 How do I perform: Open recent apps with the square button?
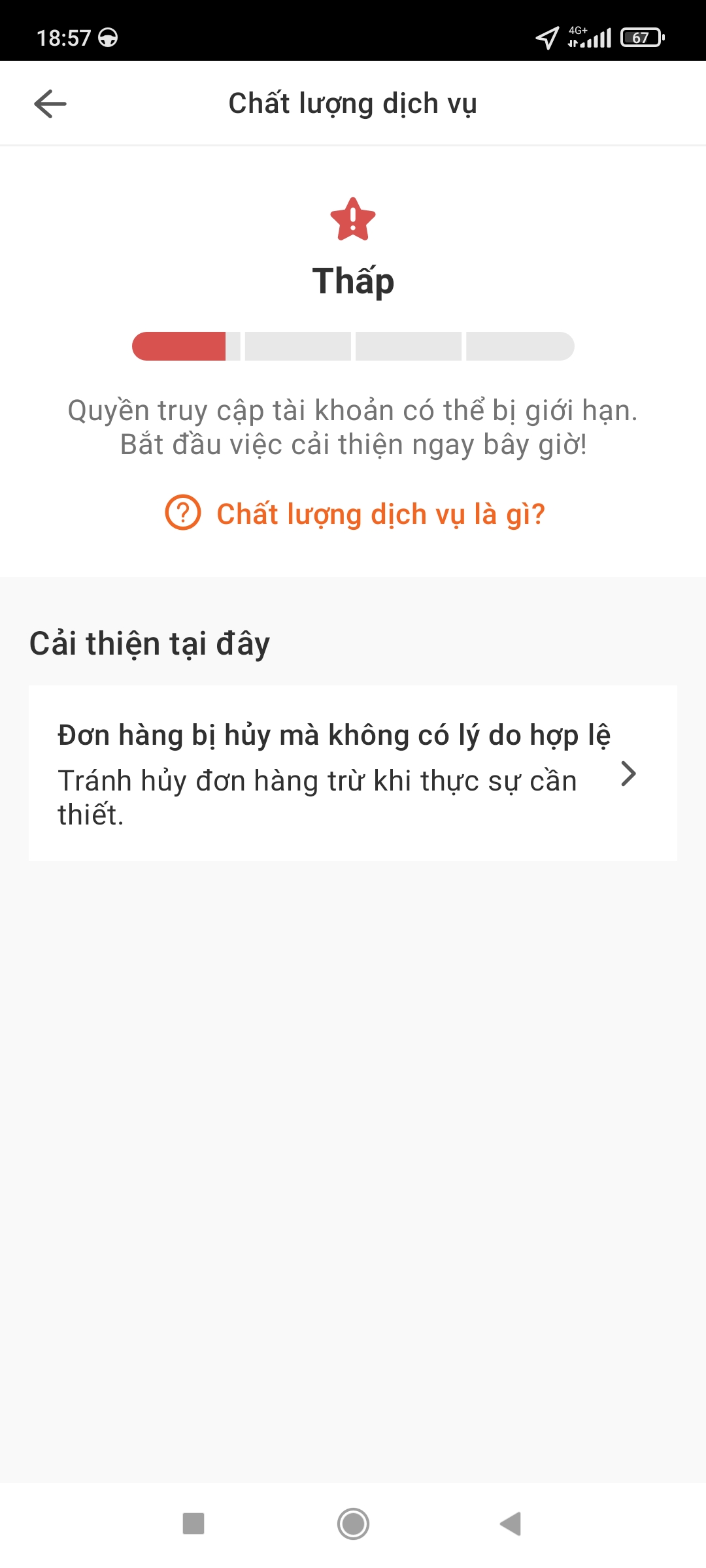point(193,1524)
